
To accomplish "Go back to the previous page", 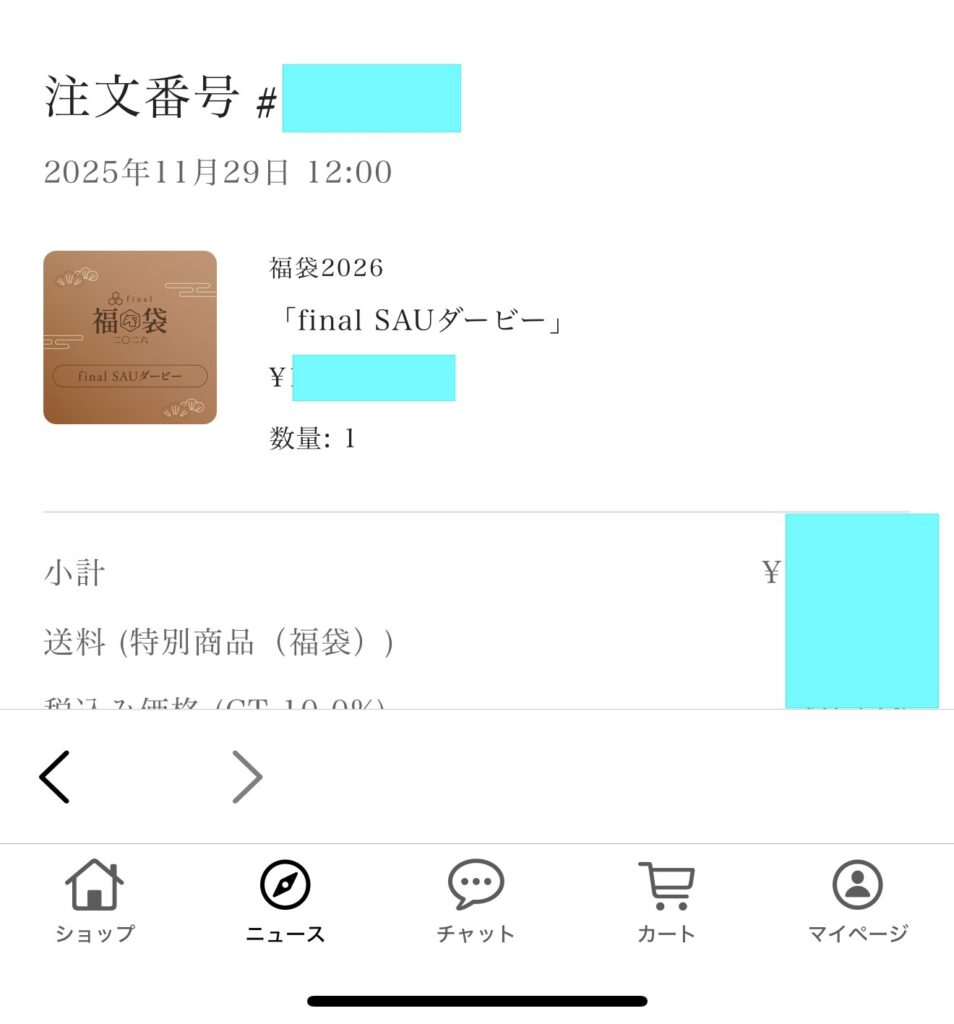I will click(x=55, y=777).
